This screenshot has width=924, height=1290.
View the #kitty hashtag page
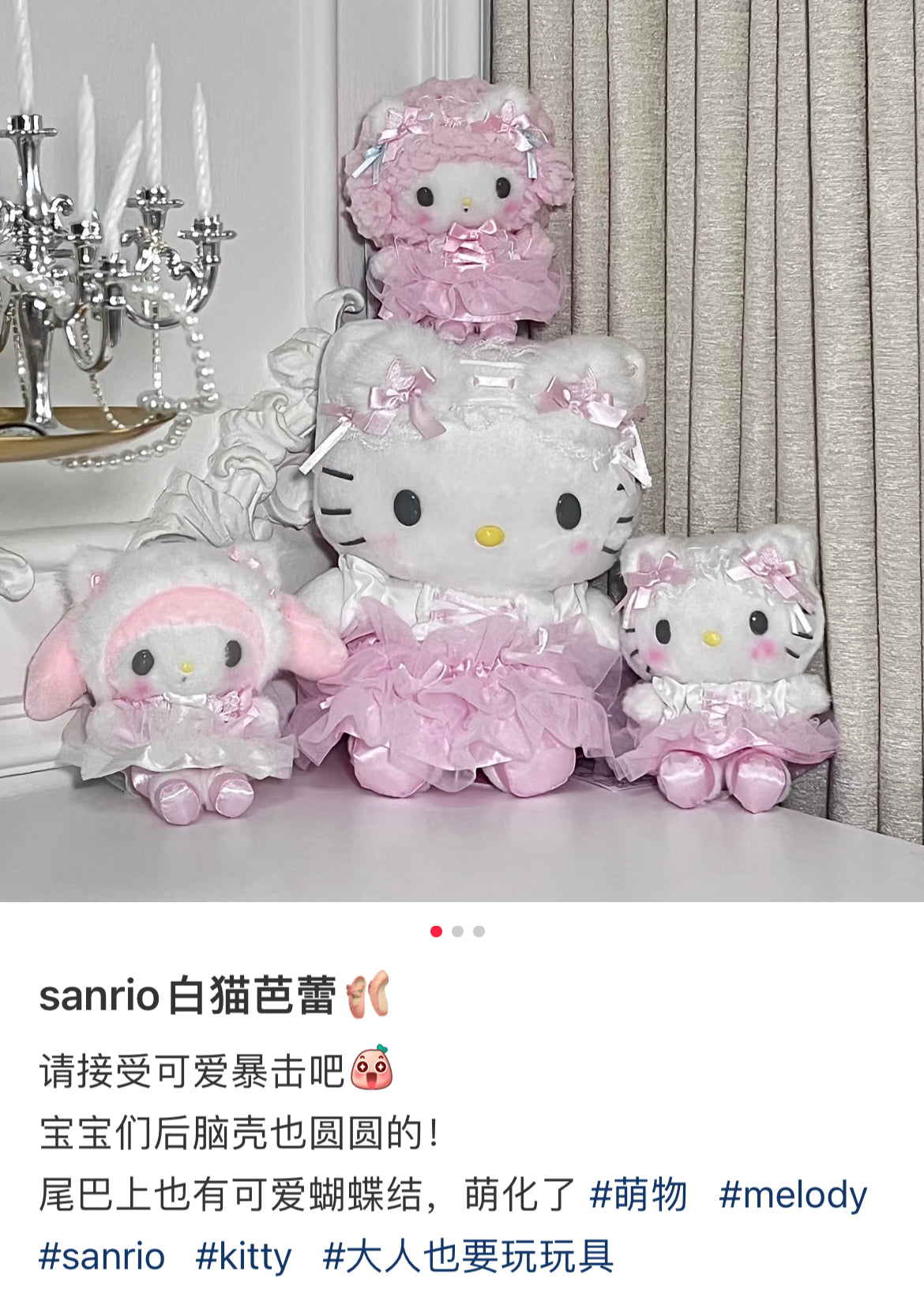pos(243,1257)
